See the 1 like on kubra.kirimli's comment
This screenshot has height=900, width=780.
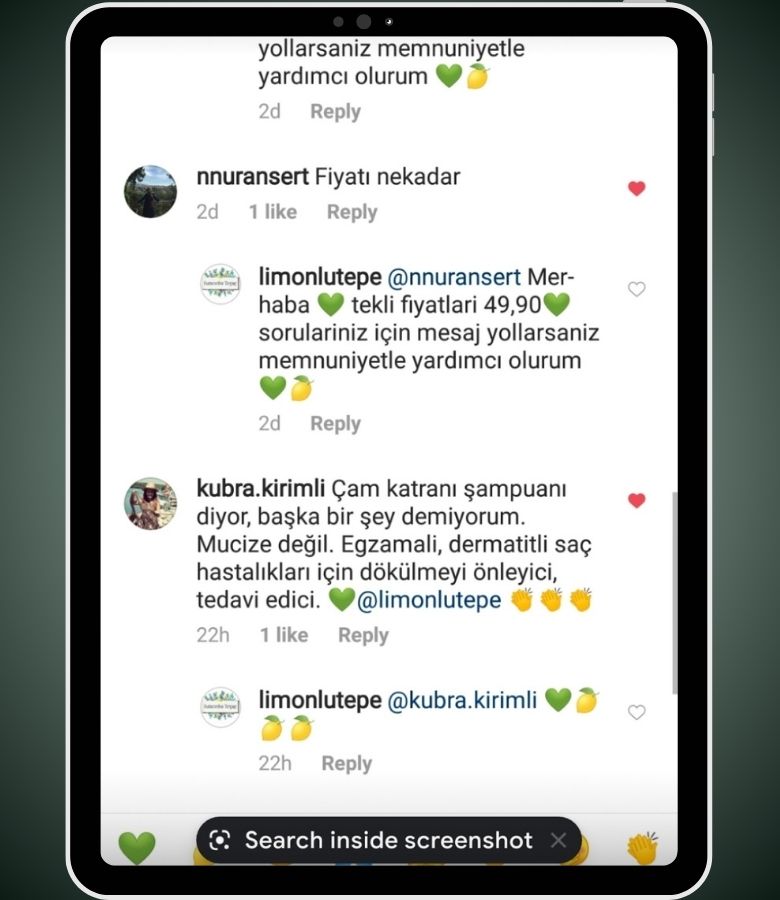pos(284,635)
